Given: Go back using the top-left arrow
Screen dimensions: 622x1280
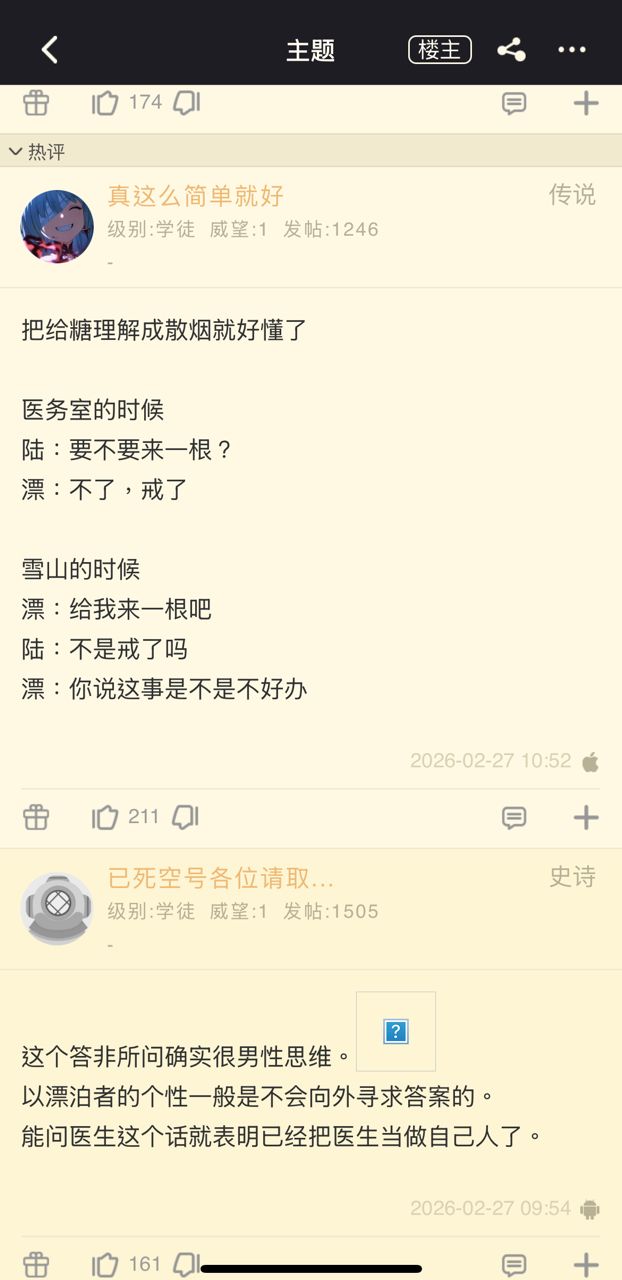Looking at the screenshot, I should (x=49, y=50).
